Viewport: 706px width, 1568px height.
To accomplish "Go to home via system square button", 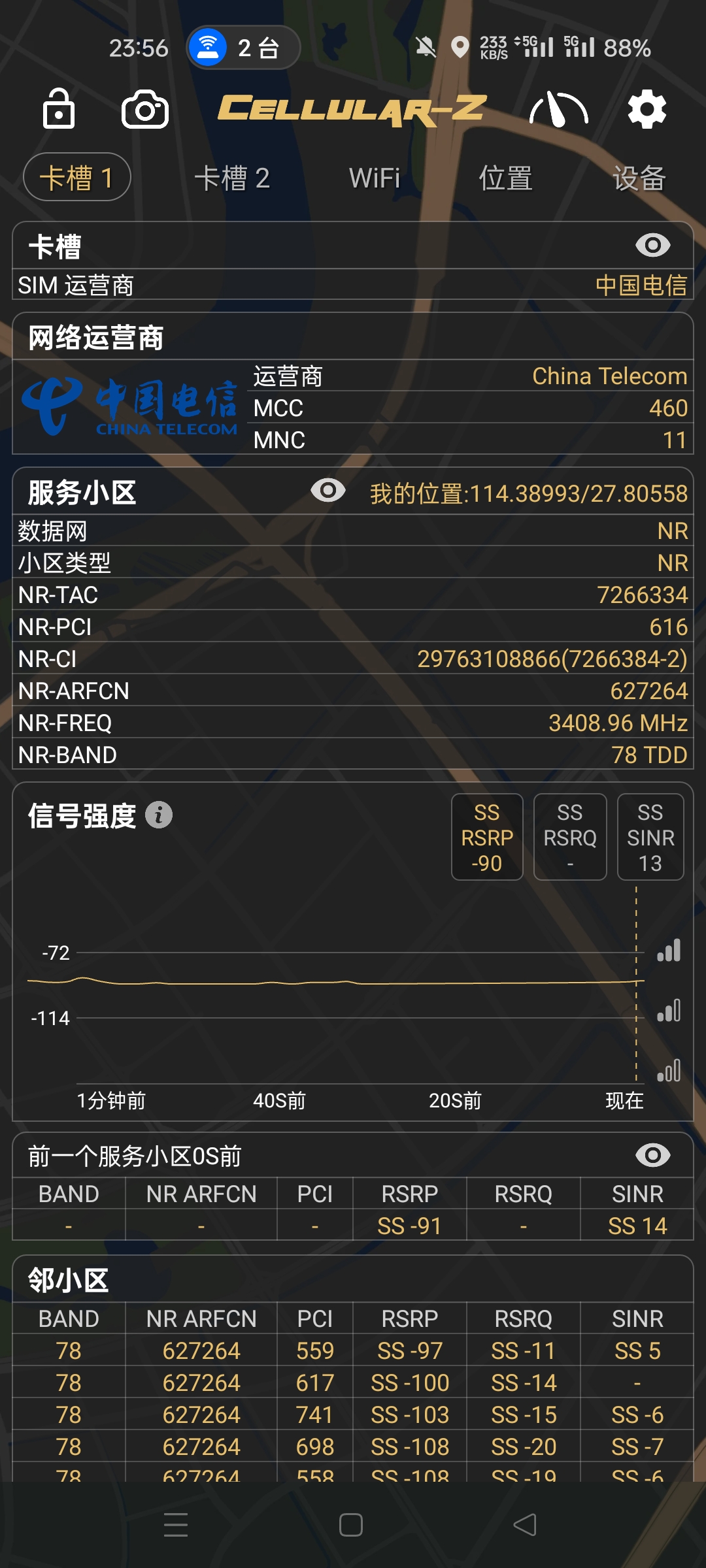I will [x=351, y=1525].
